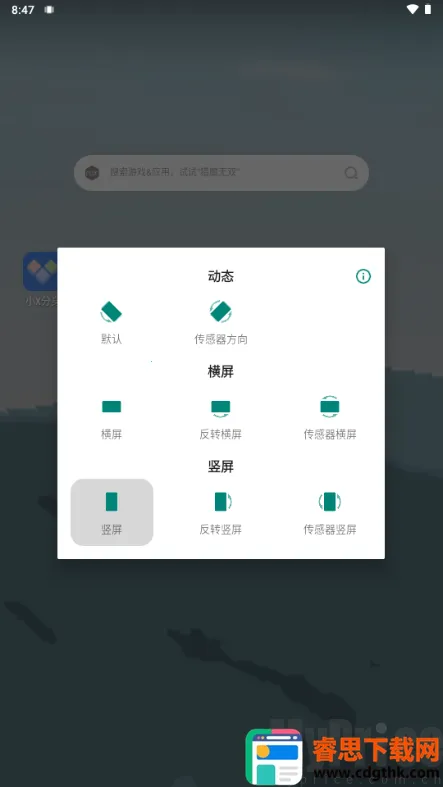This screenshot has width=443, height=787.
Task: Select the 默认 rotation option
Action: [x=111, y=323]
